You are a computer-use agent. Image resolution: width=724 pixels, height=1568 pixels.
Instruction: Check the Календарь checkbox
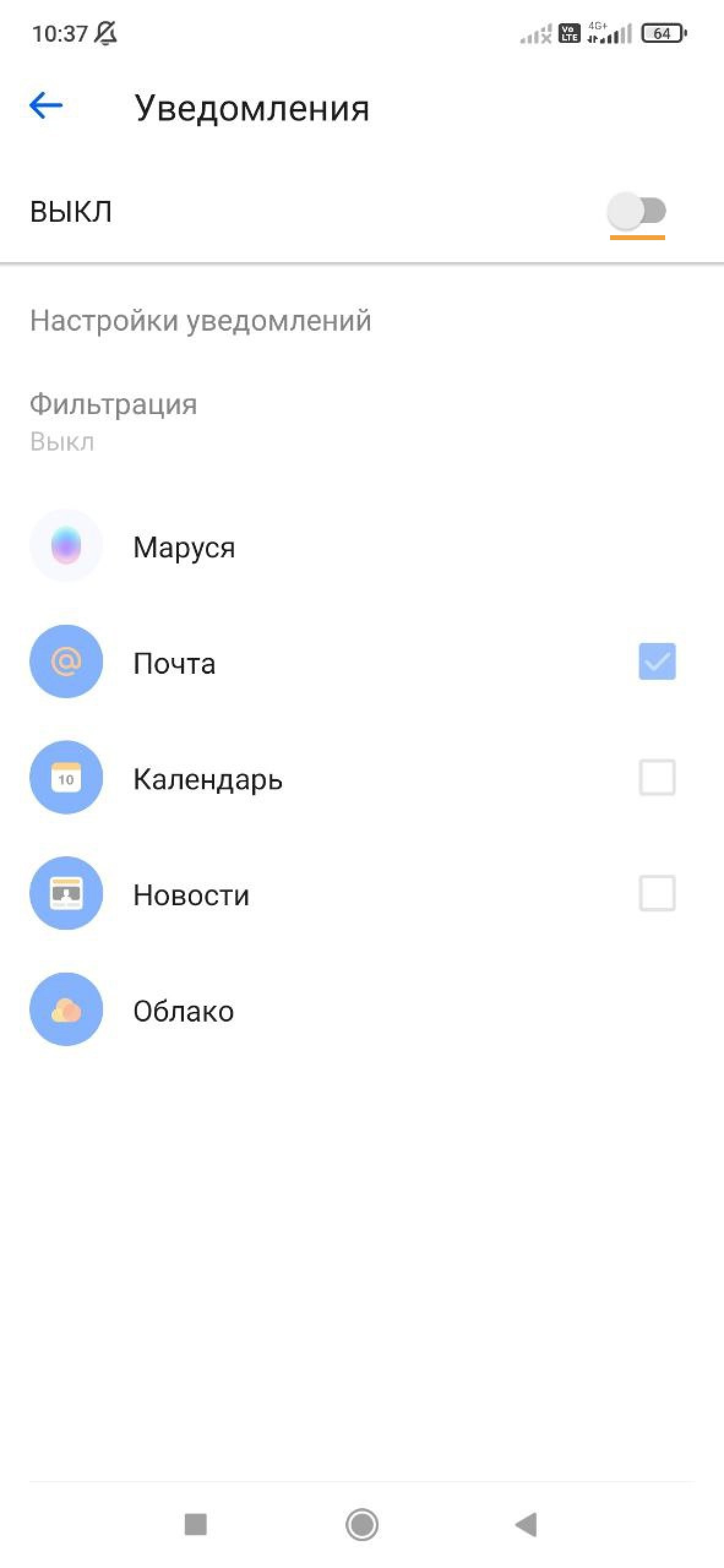point(657,777)
